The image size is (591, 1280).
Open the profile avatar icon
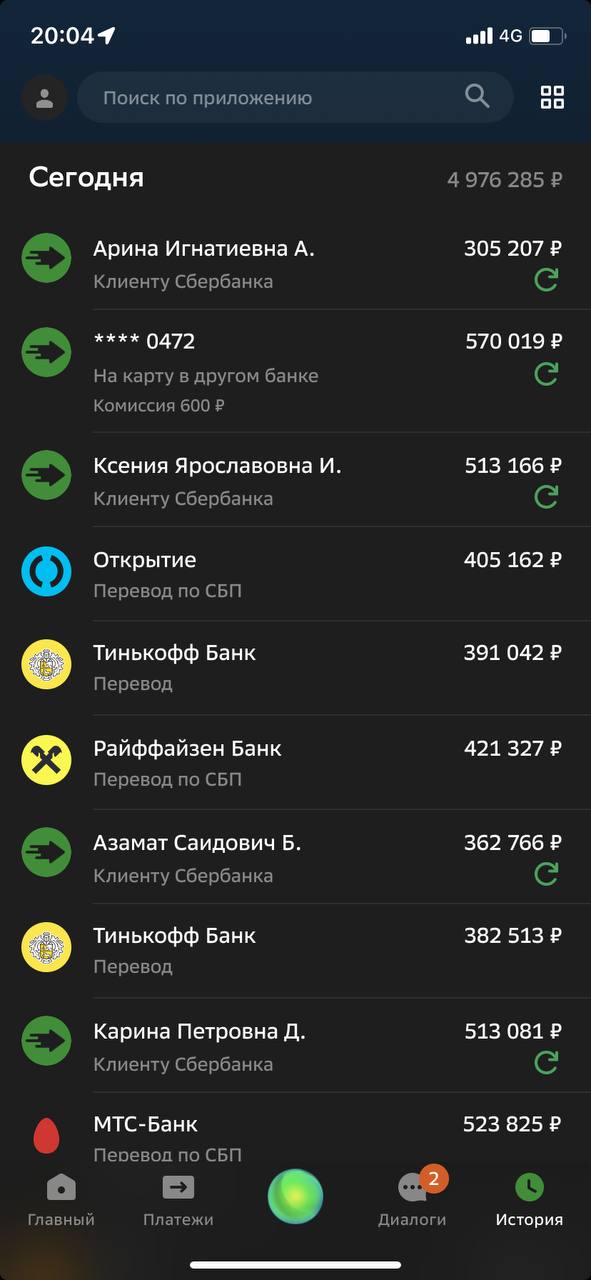44,98
